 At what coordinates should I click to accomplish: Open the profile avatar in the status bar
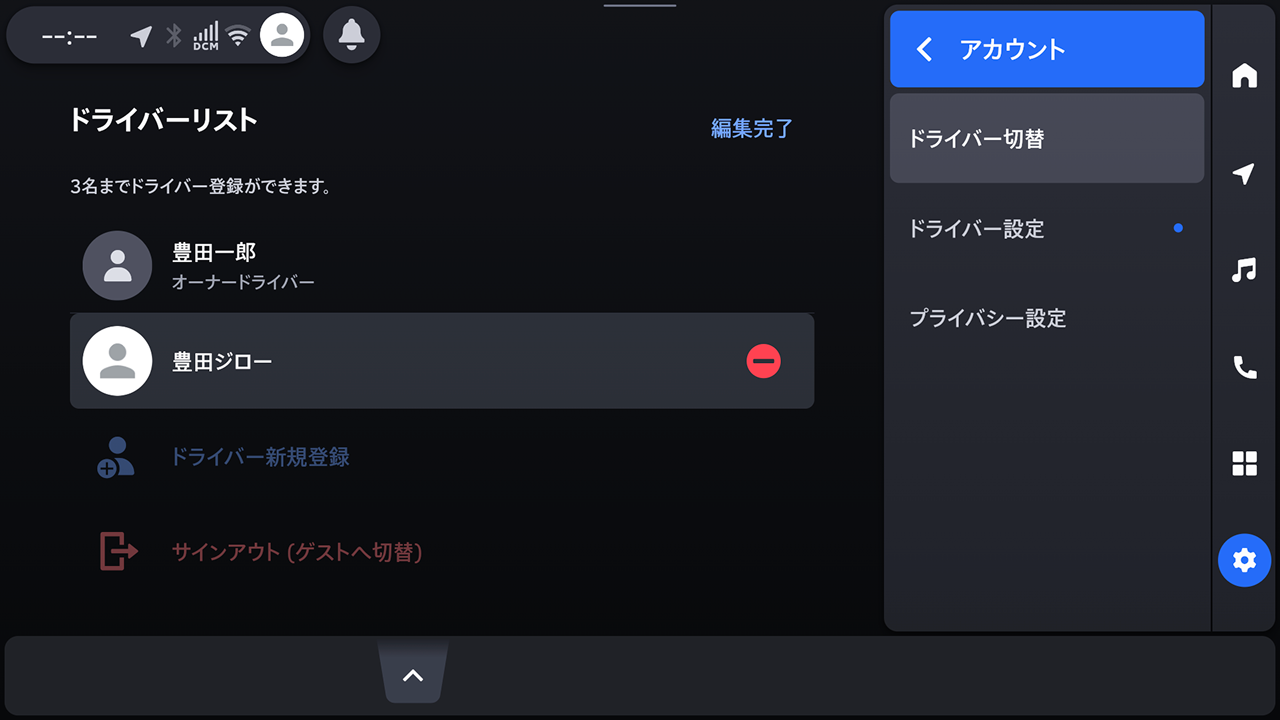coord(282,36)
